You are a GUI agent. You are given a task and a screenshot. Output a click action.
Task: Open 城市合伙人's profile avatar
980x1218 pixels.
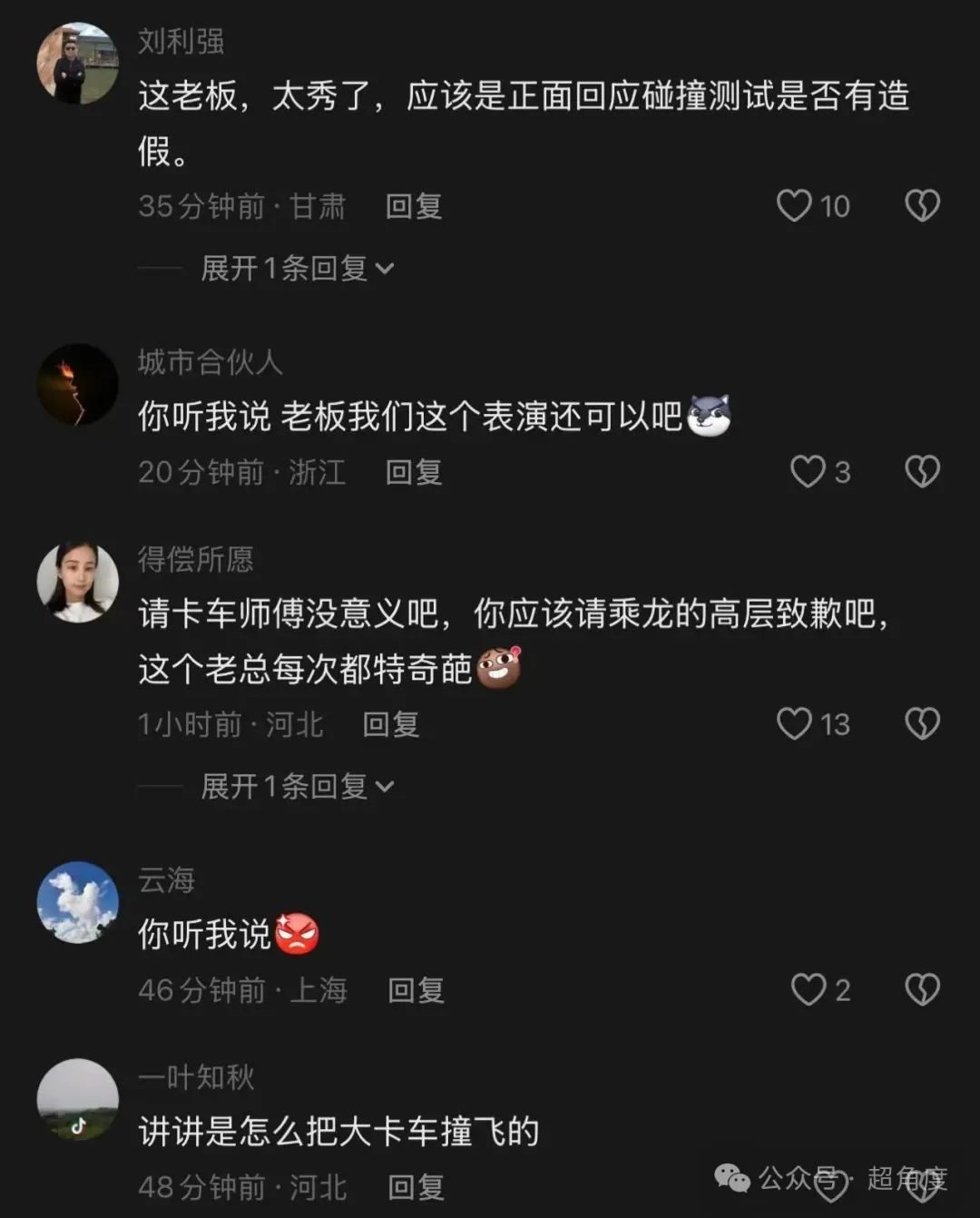[78, 384]
